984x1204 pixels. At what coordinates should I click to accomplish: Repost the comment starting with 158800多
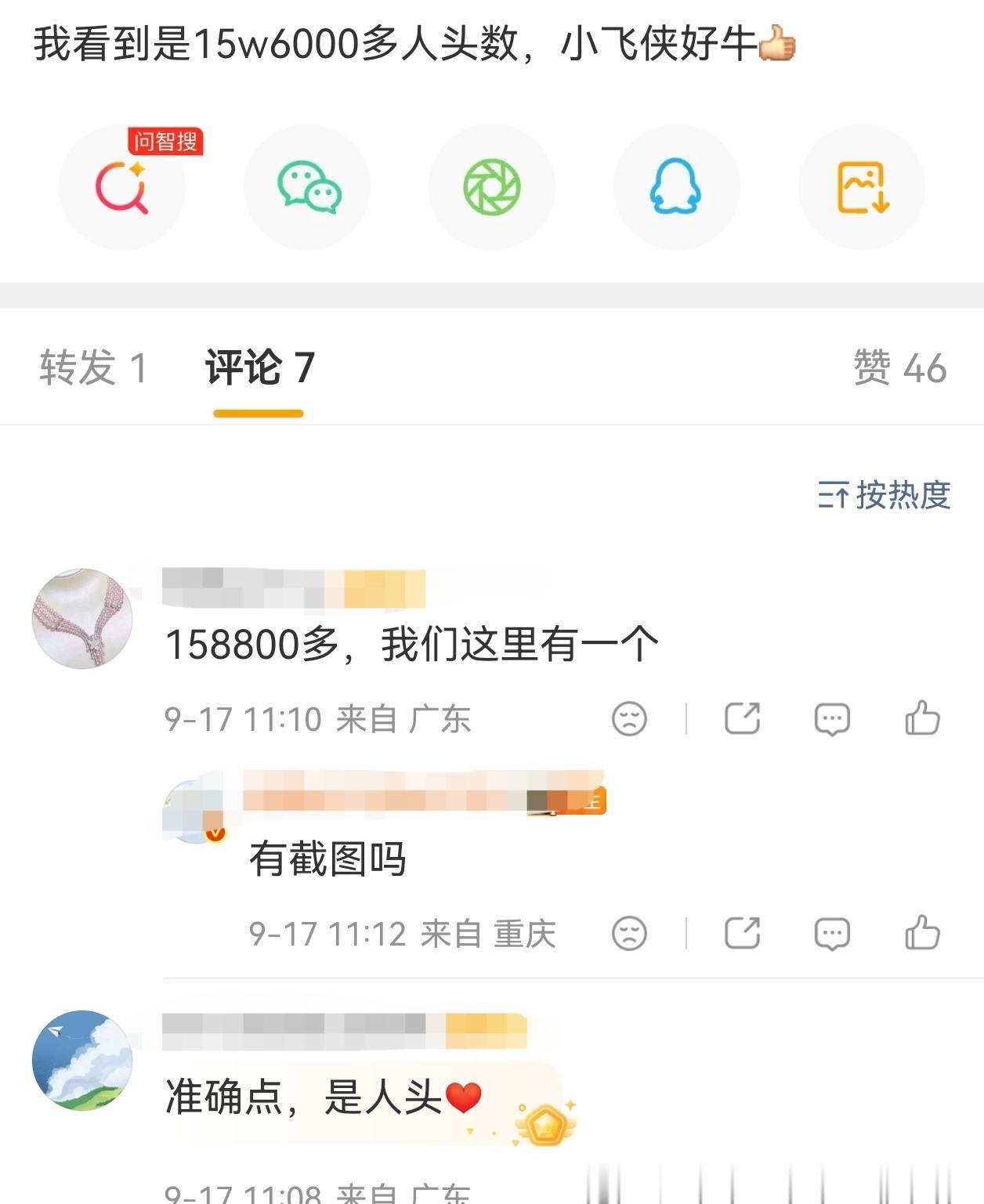coord(742,718)
